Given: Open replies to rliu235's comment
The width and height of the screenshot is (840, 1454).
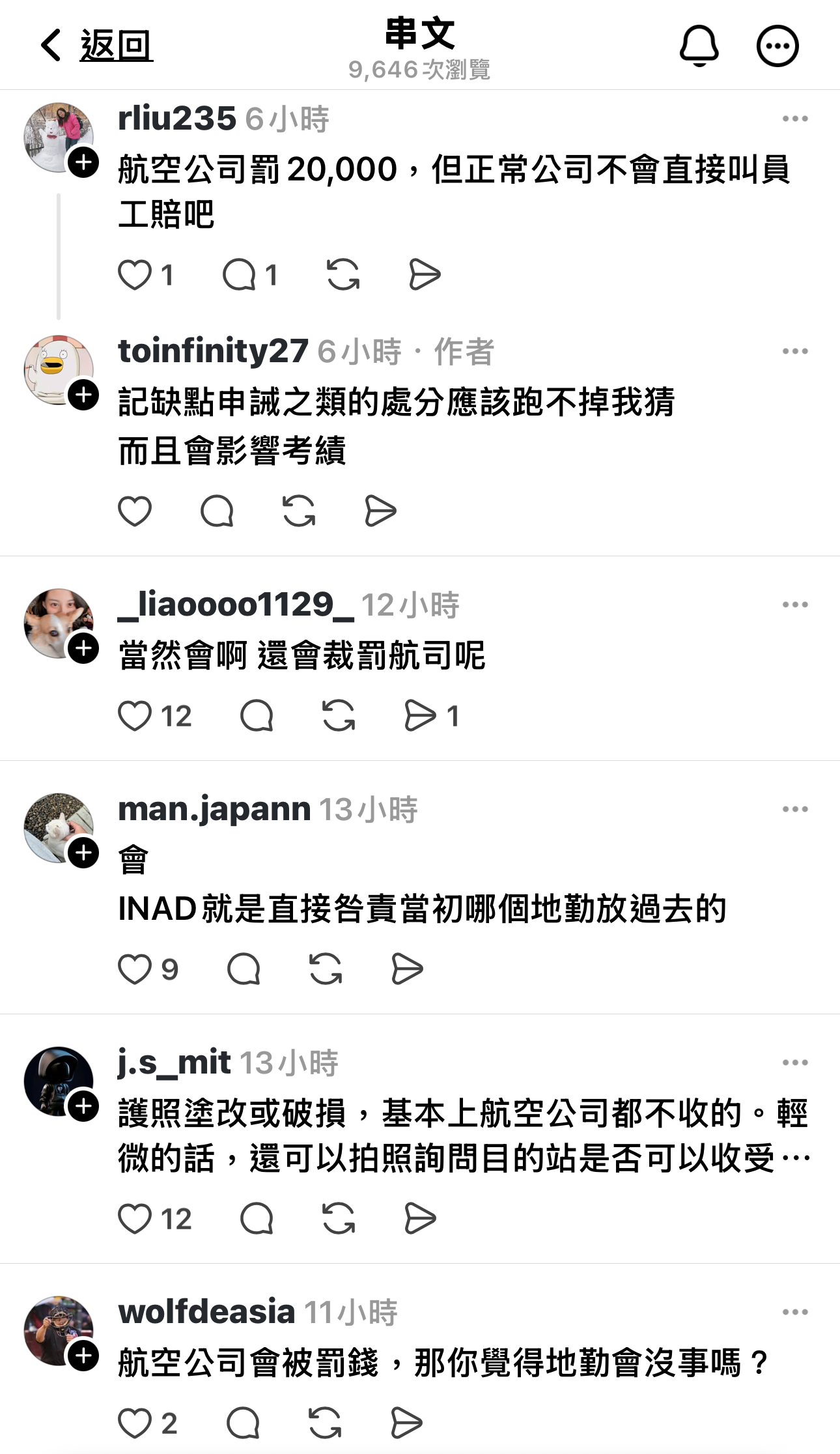Looking at the screenshot, I should click(x=239, y=275).
